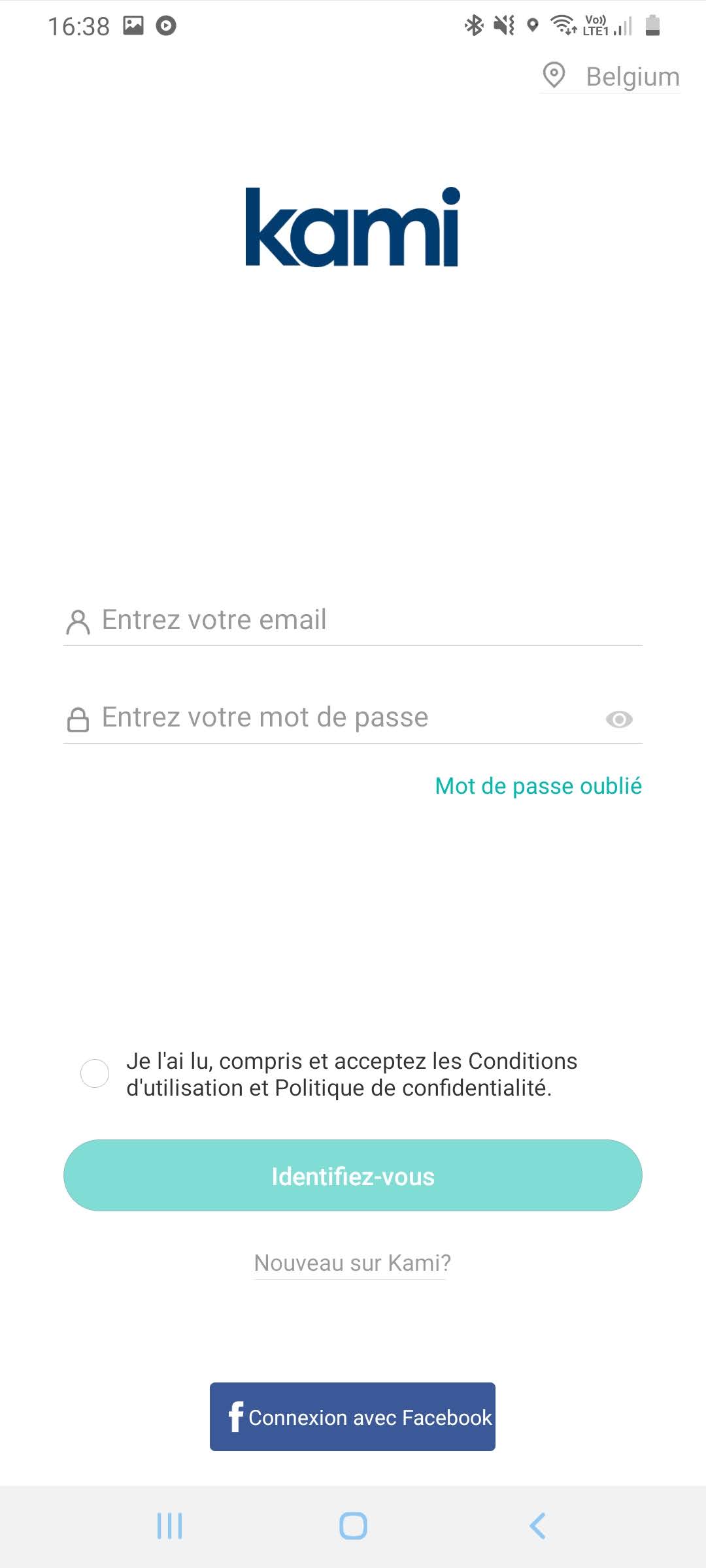Viewport: 706px width, 1568px height.
Task: Check the terms and privacy acceptance box
Action: coord(95,1073)
